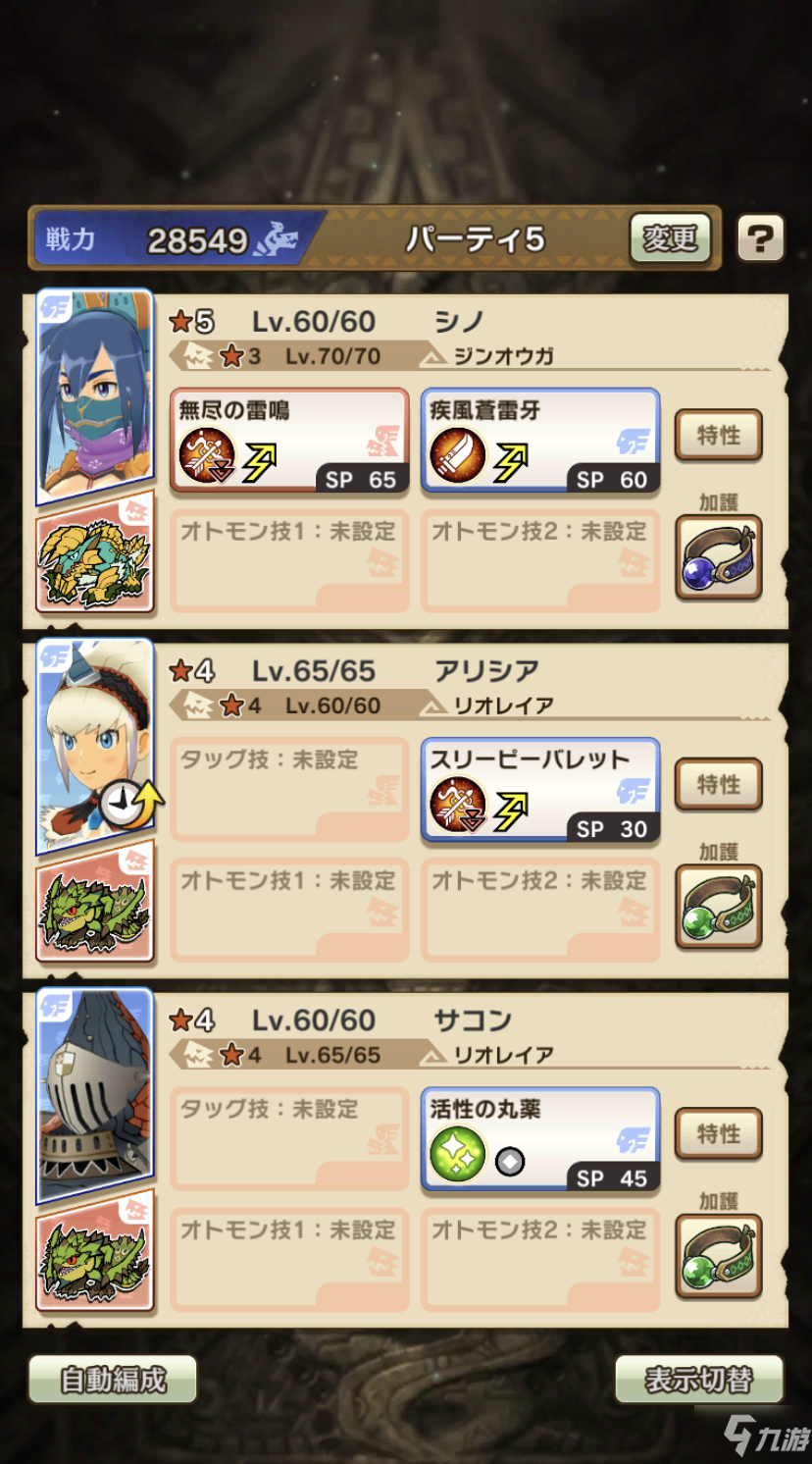Open シノ's 特性 traits button
This screenshot has width=812, height=1464.
pos(718,435)
